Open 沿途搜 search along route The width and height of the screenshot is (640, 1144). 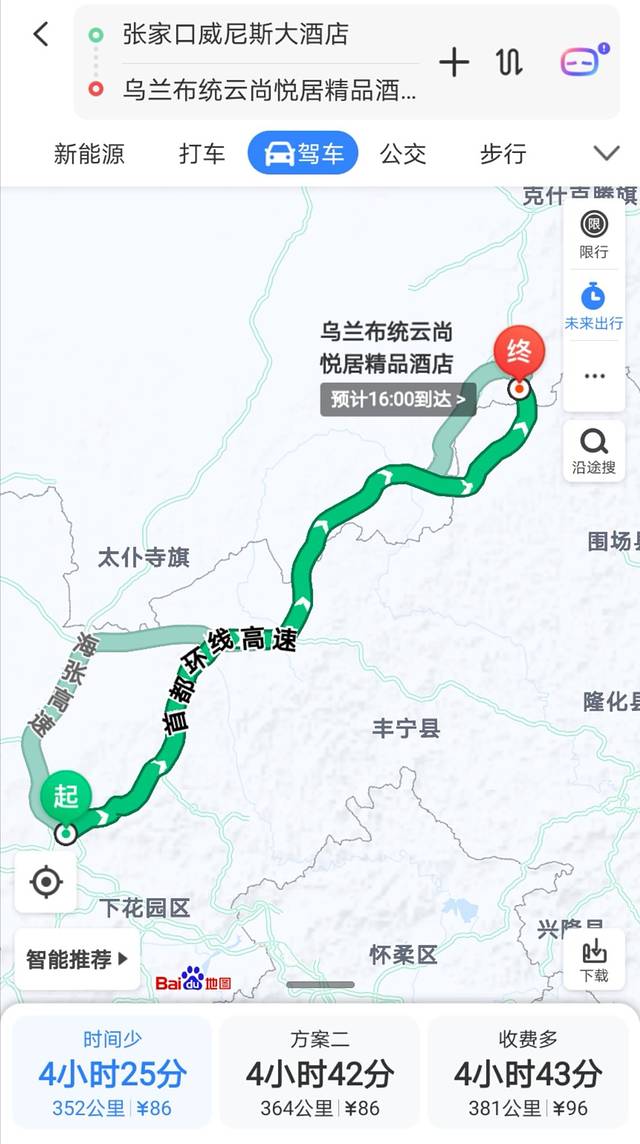pos(594,451)
